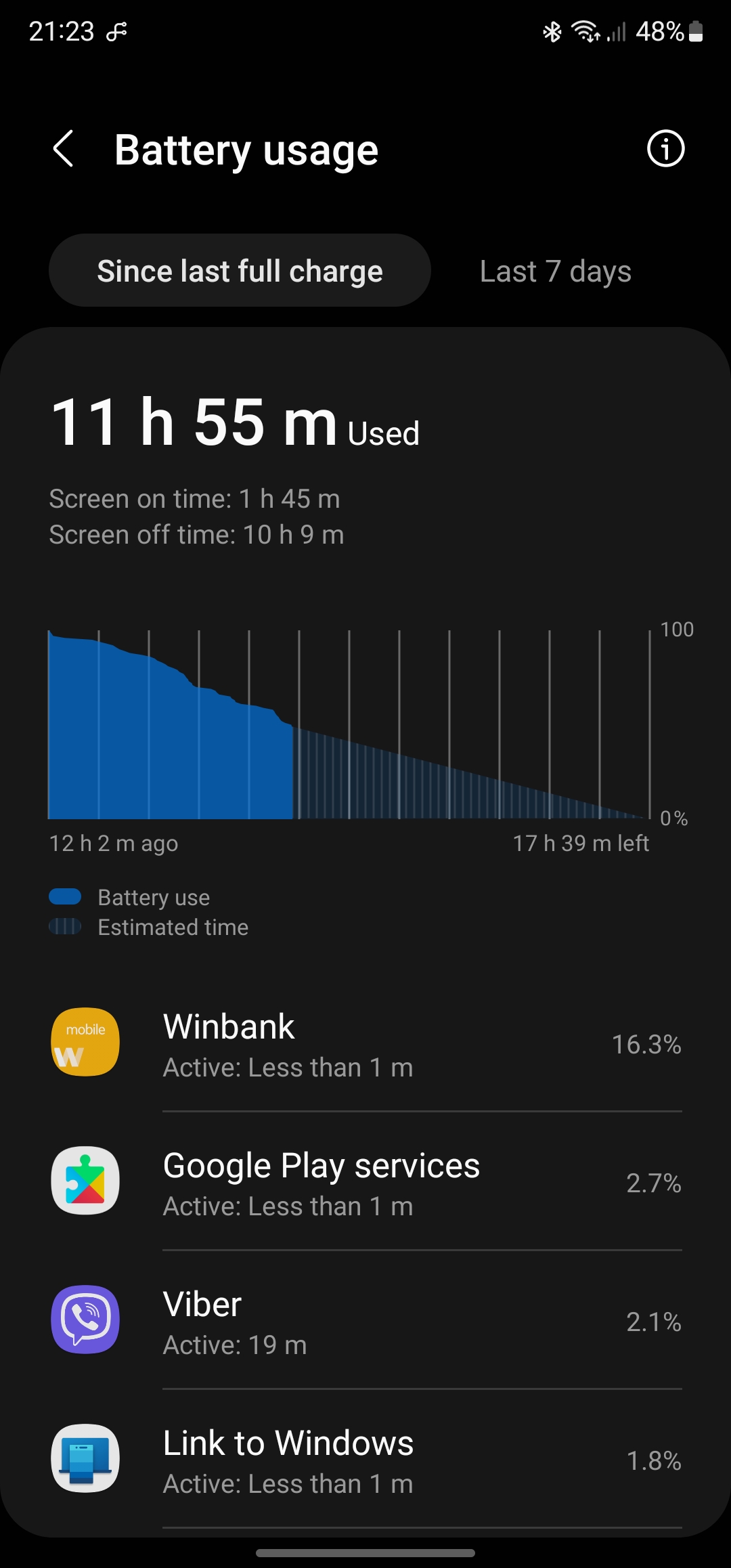Go back from Battery usage
Image resolution: width=731 pixels, height=1568 pixels.
coord(64,149)
